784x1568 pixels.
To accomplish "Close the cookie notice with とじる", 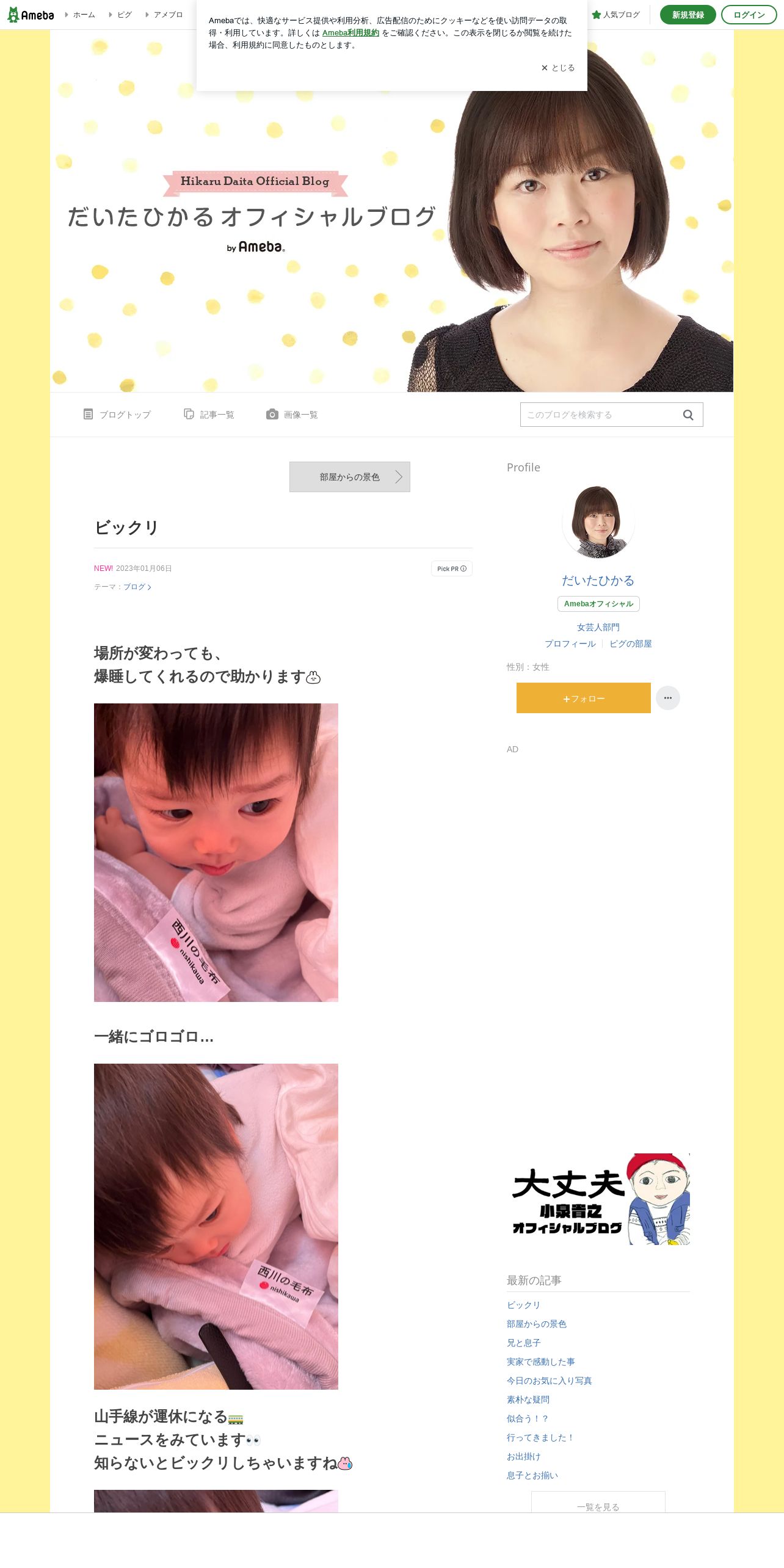I will tap(558, 68).
